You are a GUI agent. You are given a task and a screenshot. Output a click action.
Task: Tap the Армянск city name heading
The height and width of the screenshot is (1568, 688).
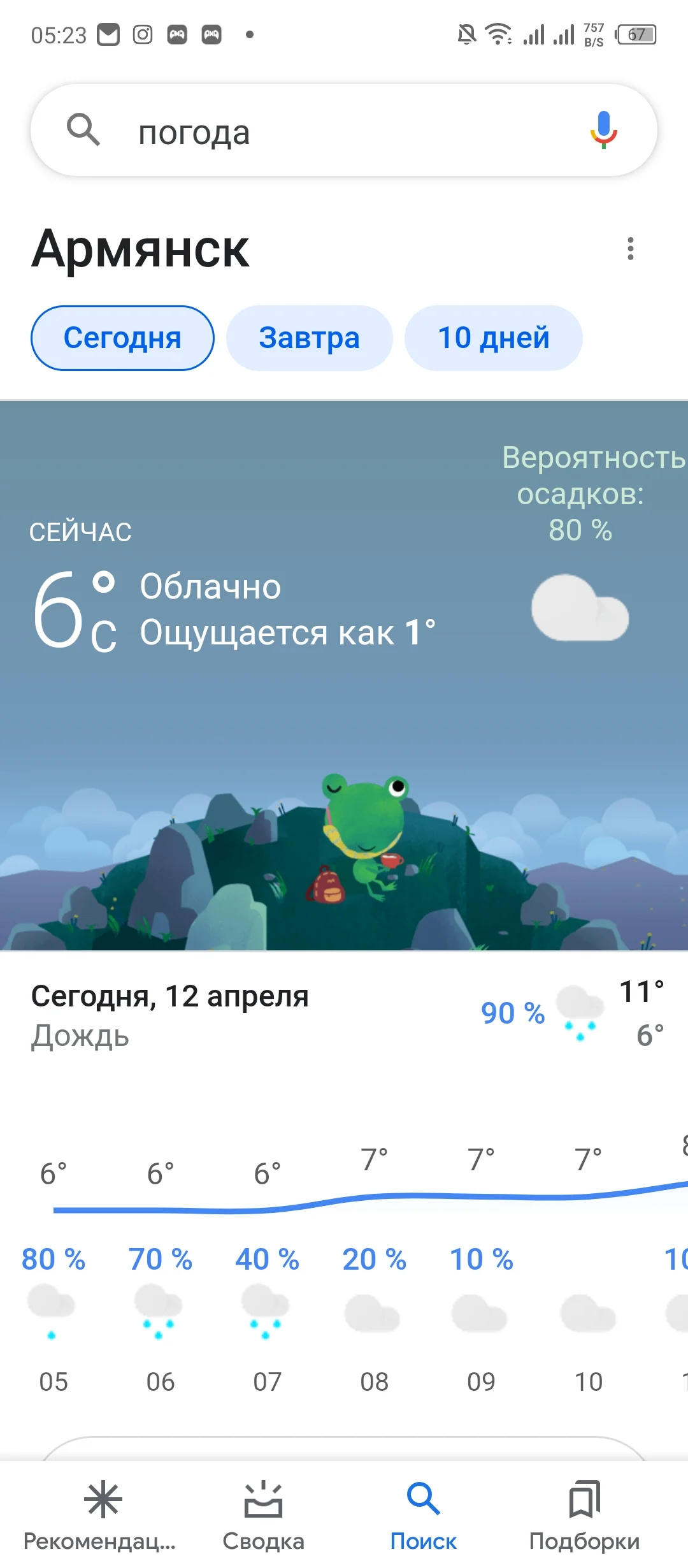(x=140, y=249)
